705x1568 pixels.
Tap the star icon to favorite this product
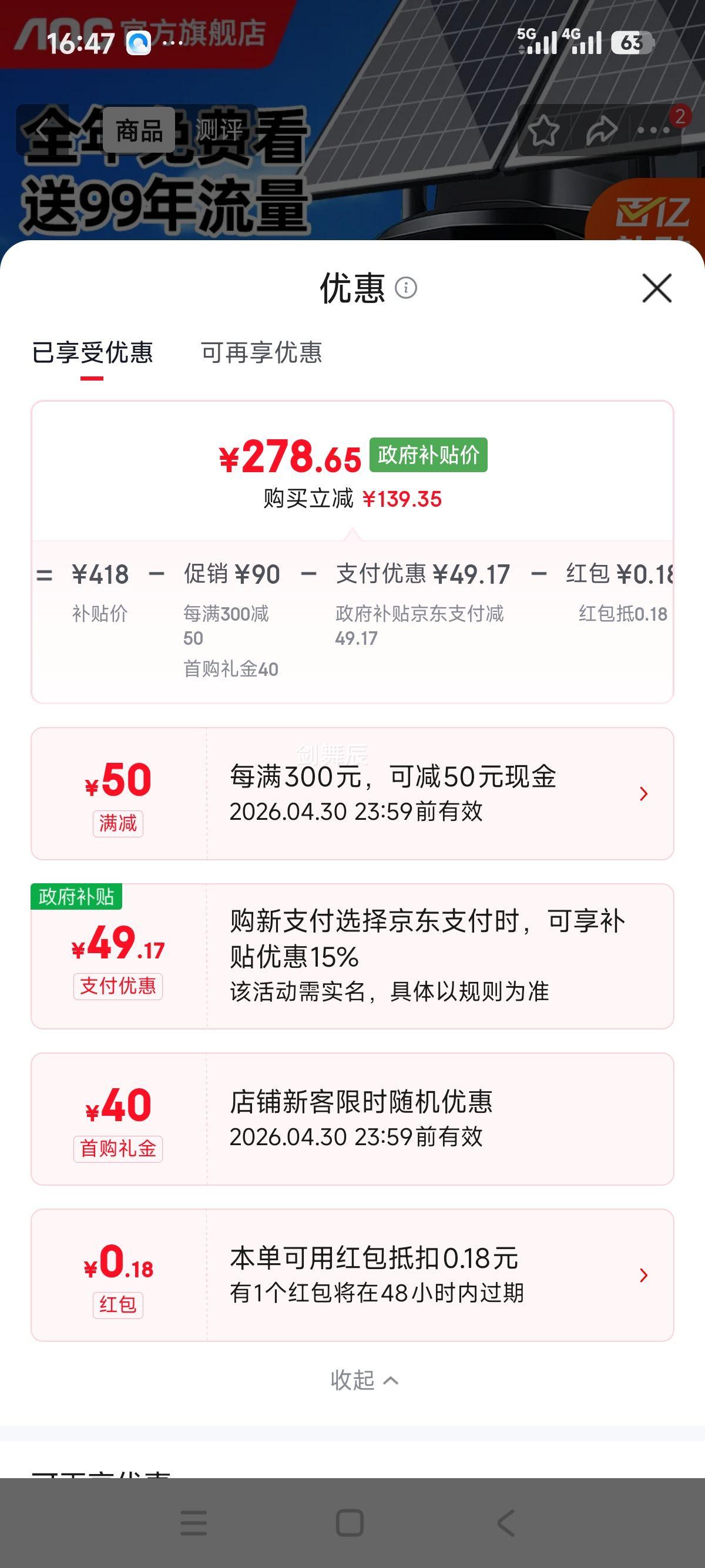coord(543,130)
